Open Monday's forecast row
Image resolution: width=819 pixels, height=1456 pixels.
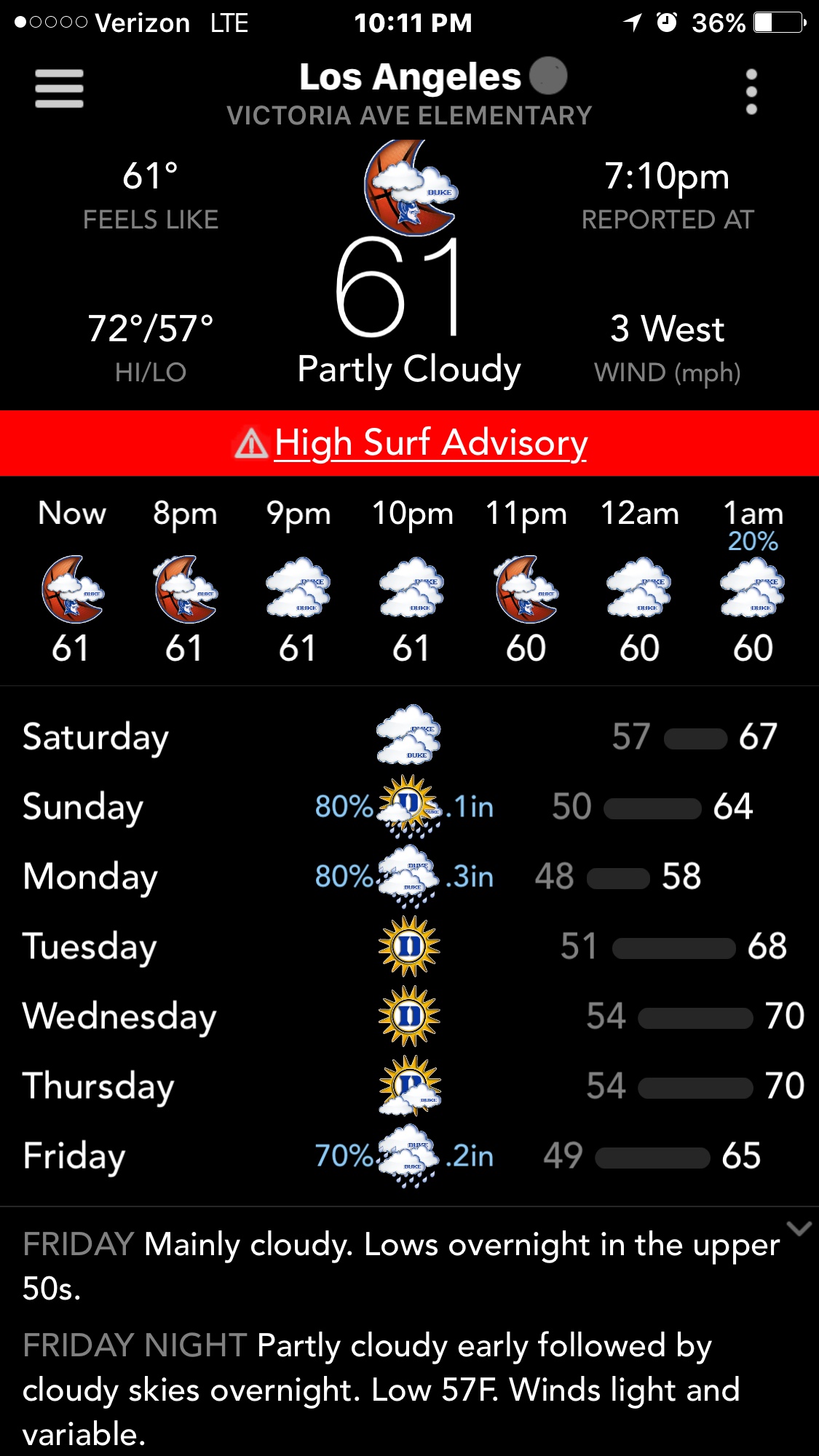(x=409, y=876)
